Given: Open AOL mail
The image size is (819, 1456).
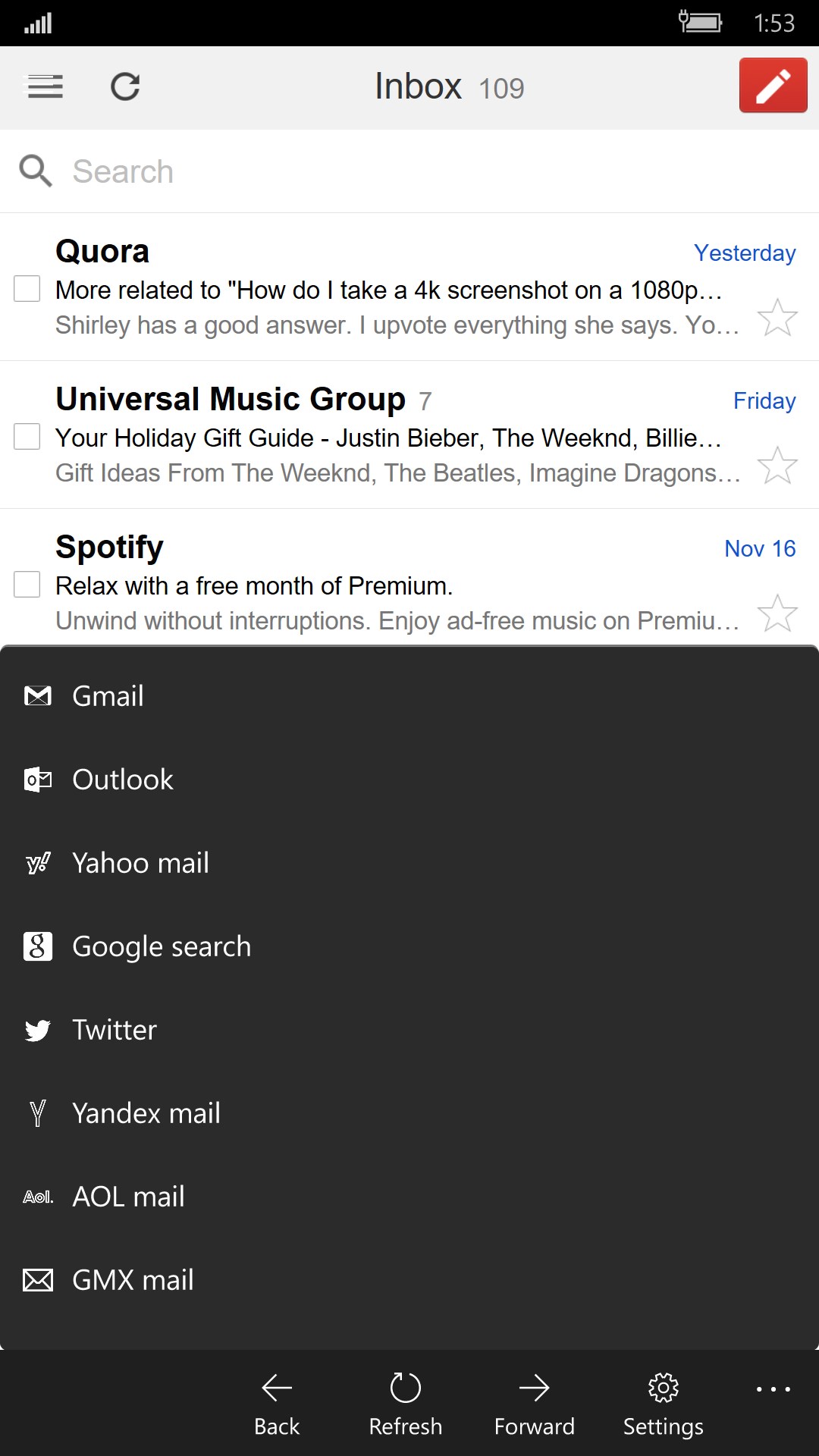Looking at the screenshot, I should 409,1197.
